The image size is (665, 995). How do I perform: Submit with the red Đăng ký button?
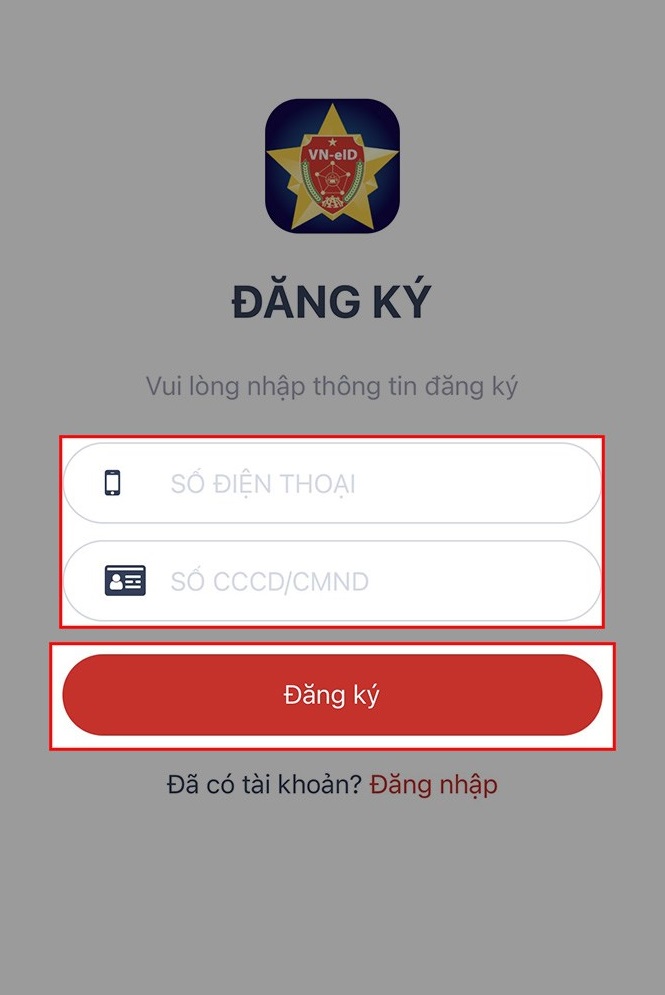point(332,695)
